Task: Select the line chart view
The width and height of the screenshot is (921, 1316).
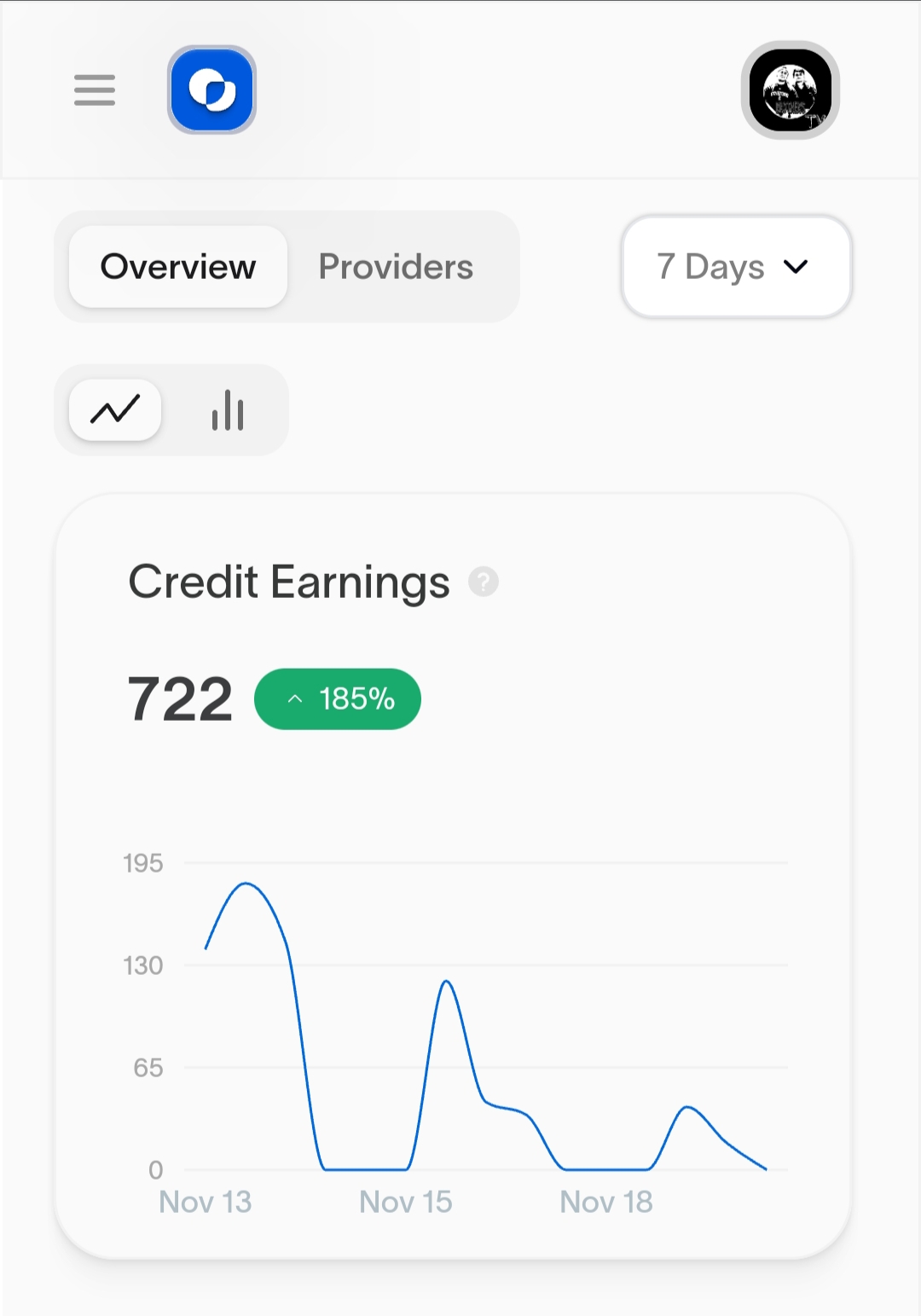Action: tap(115, 410)
